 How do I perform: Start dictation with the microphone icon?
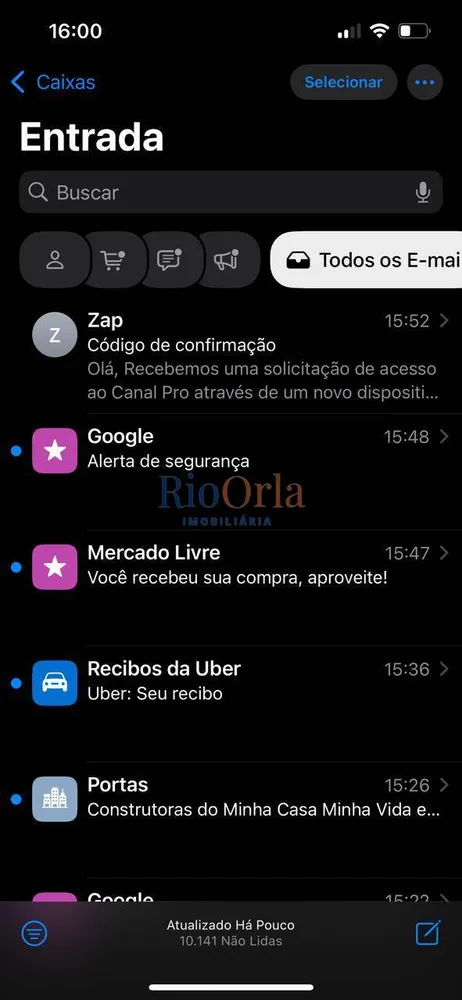422,192
